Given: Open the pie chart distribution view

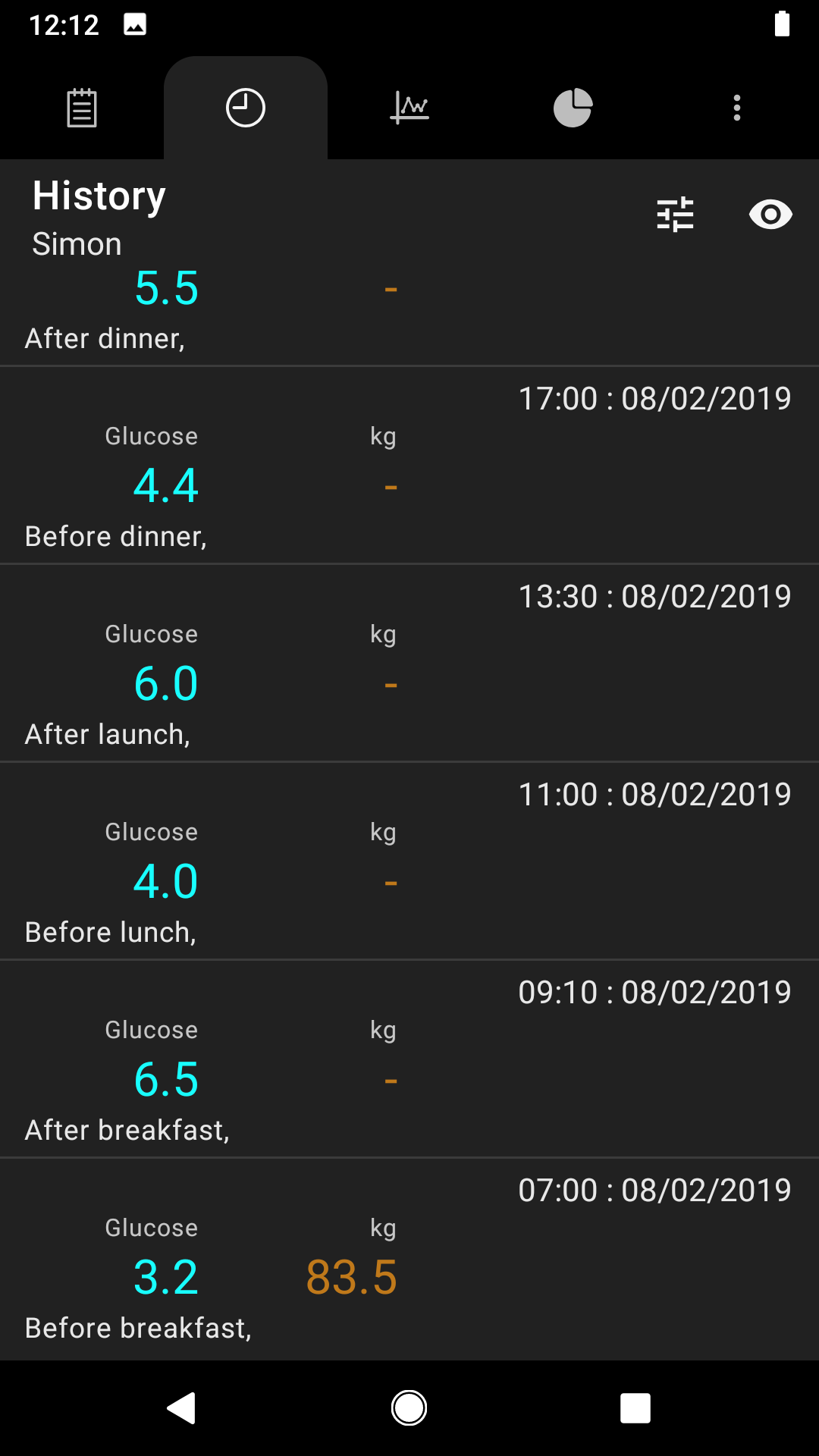Looking at the screenshot, I should [x=573, y=108].
